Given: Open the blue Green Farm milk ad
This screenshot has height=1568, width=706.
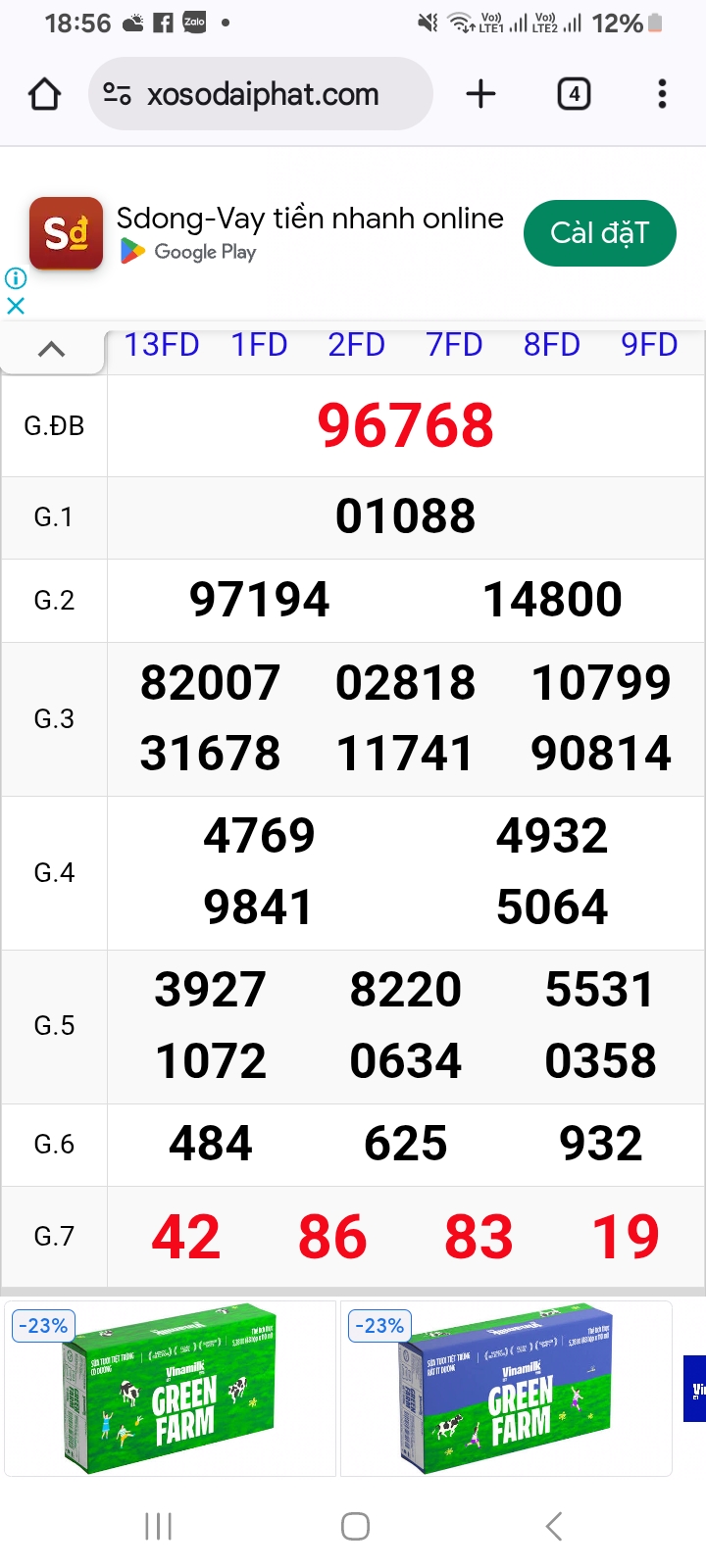Looking at the screenshot, I should 506,1389.
